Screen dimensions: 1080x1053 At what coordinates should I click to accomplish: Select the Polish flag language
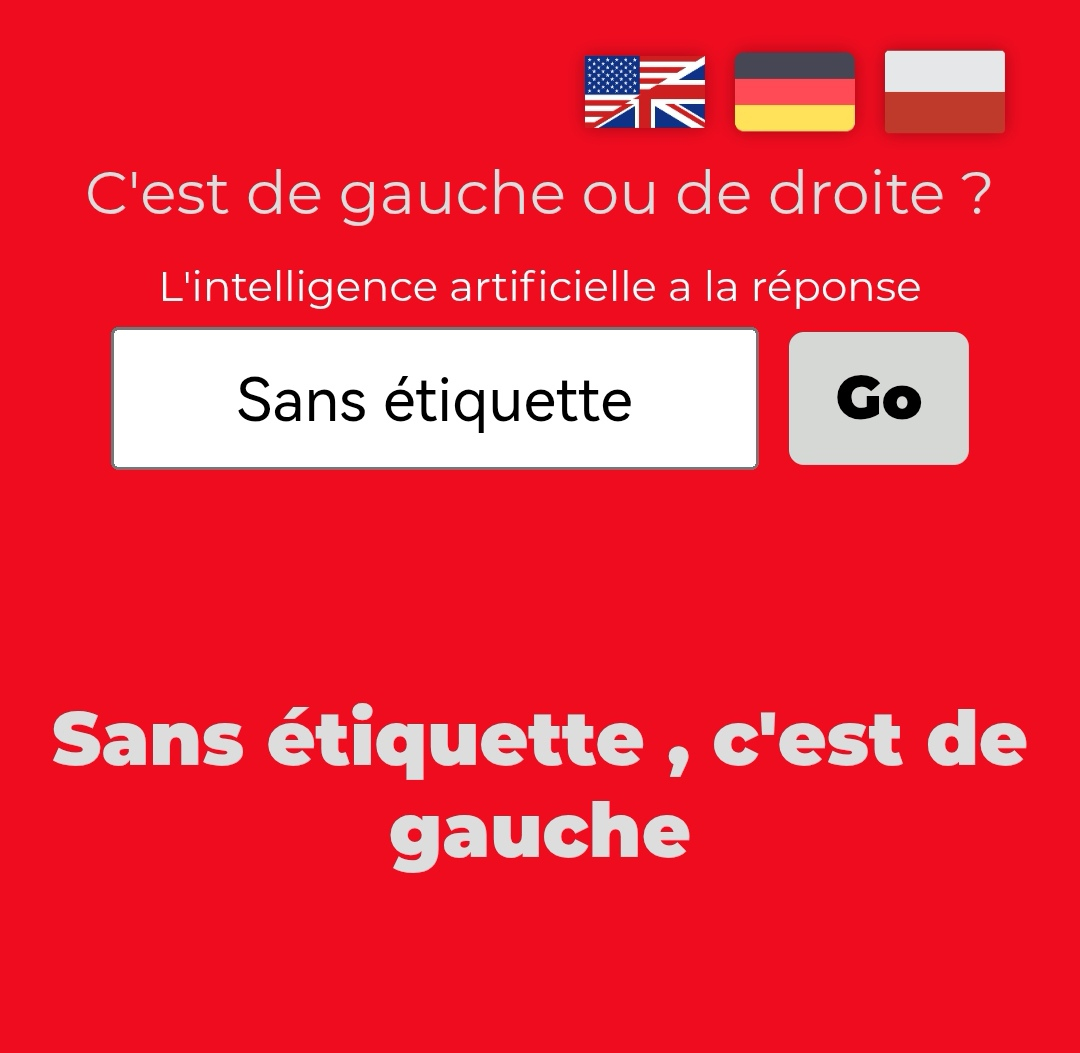(945, 92)
